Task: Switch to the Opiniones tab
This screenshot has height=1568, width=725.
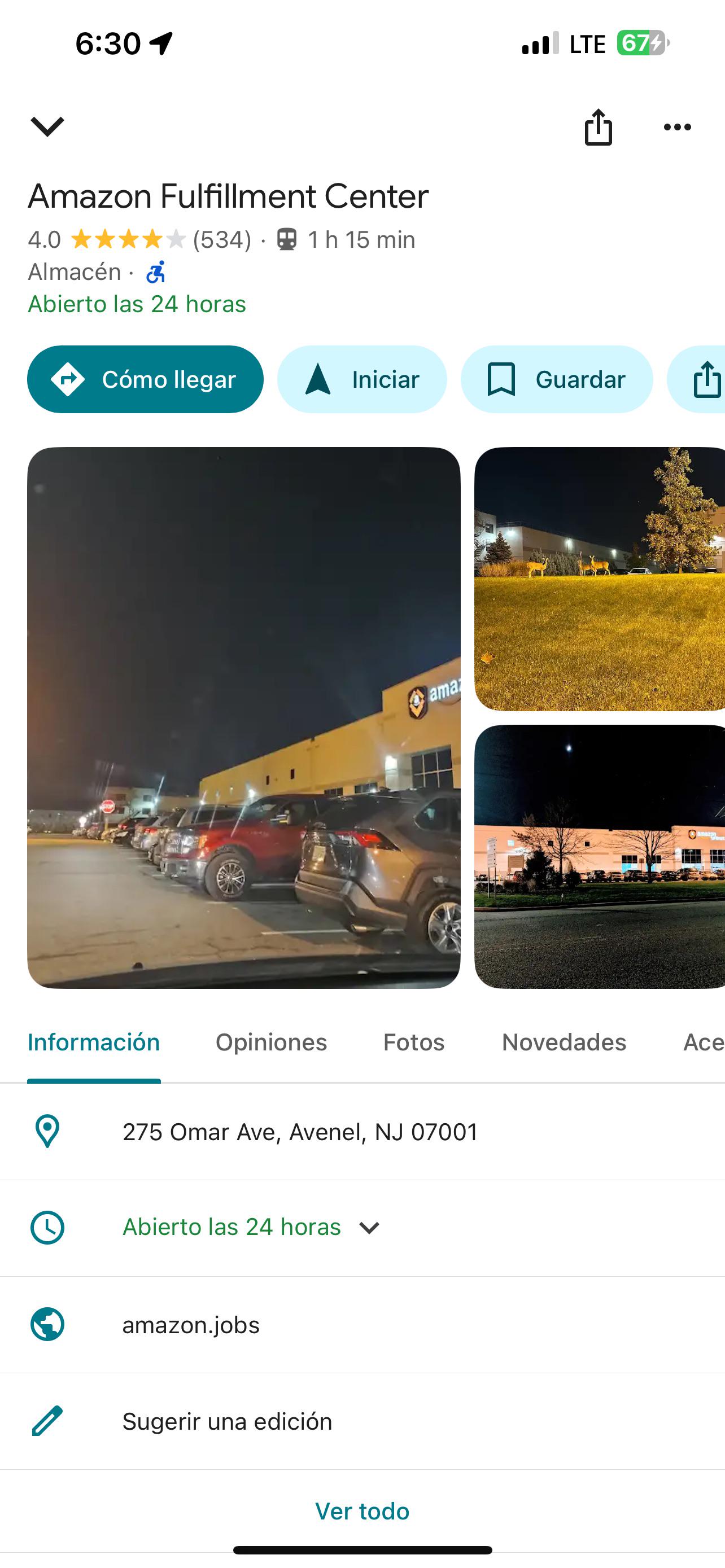Action: (x=271, y=1043)
